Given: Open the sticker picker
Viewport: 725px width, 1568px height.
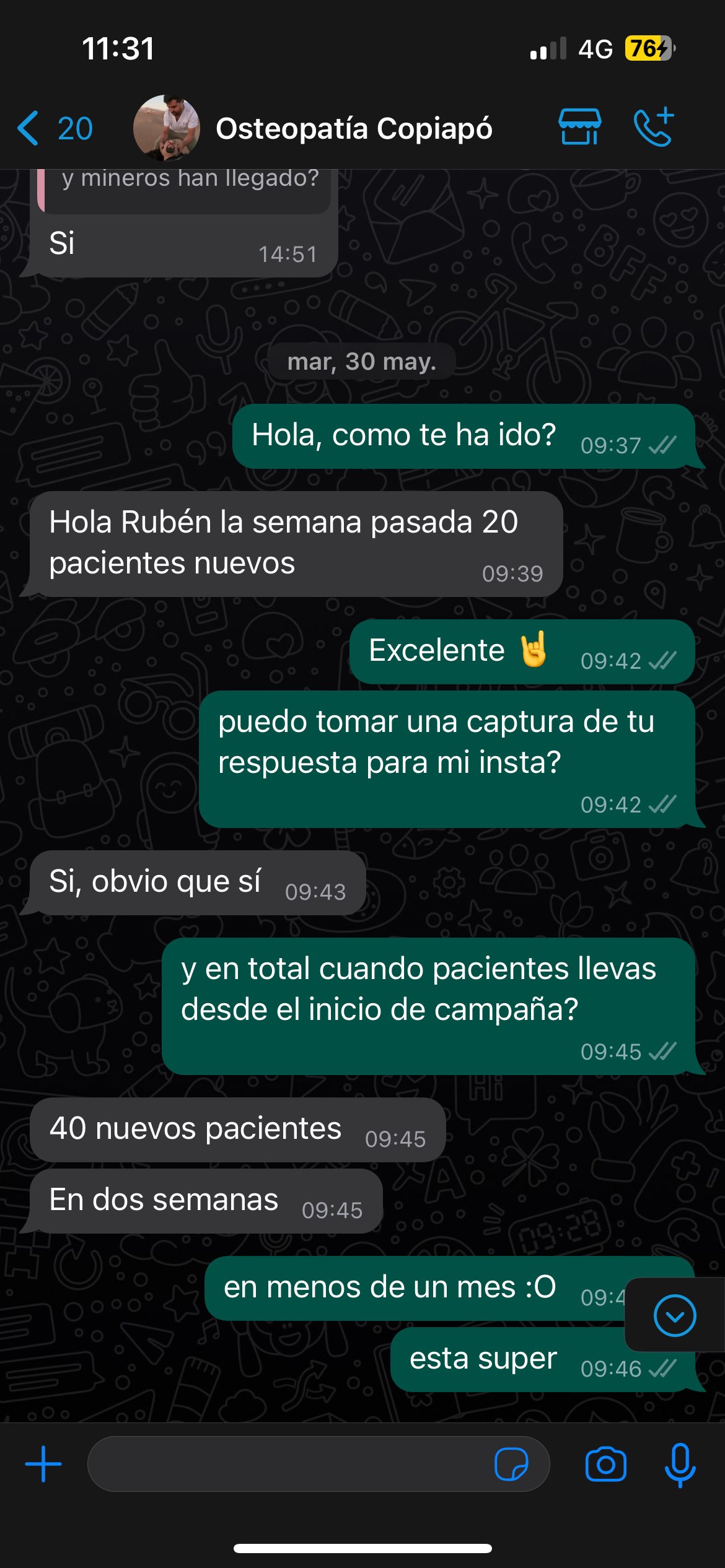Looking at the screenshot, I should pos(511,1464).
